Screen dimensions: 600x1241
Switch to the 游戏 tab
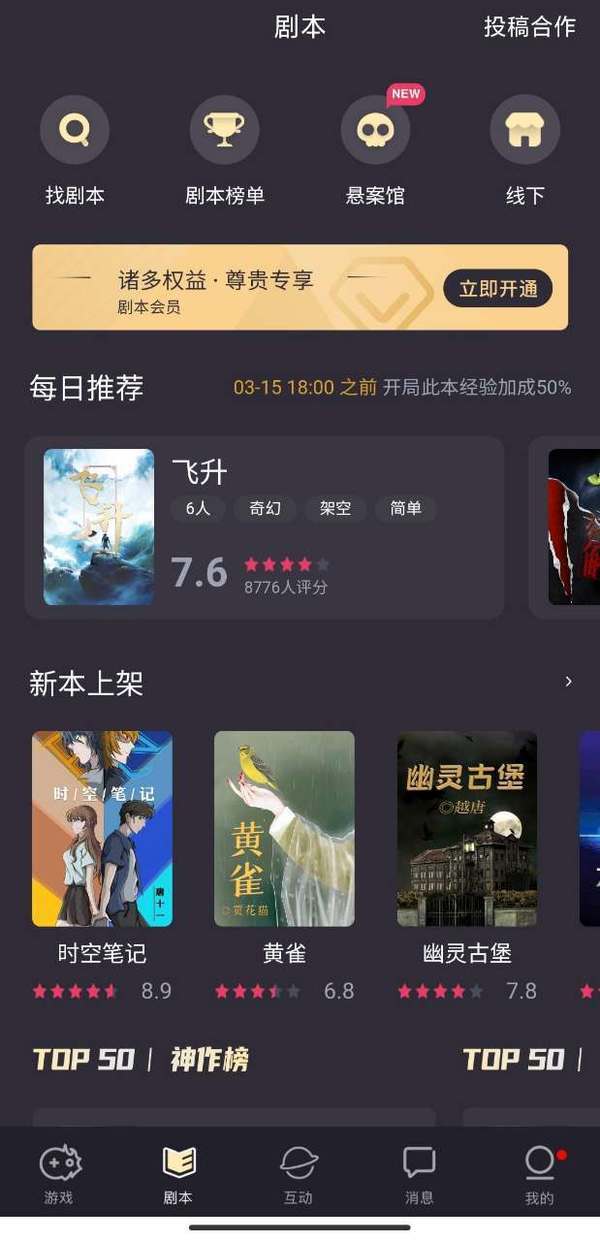pos(59,1174)
